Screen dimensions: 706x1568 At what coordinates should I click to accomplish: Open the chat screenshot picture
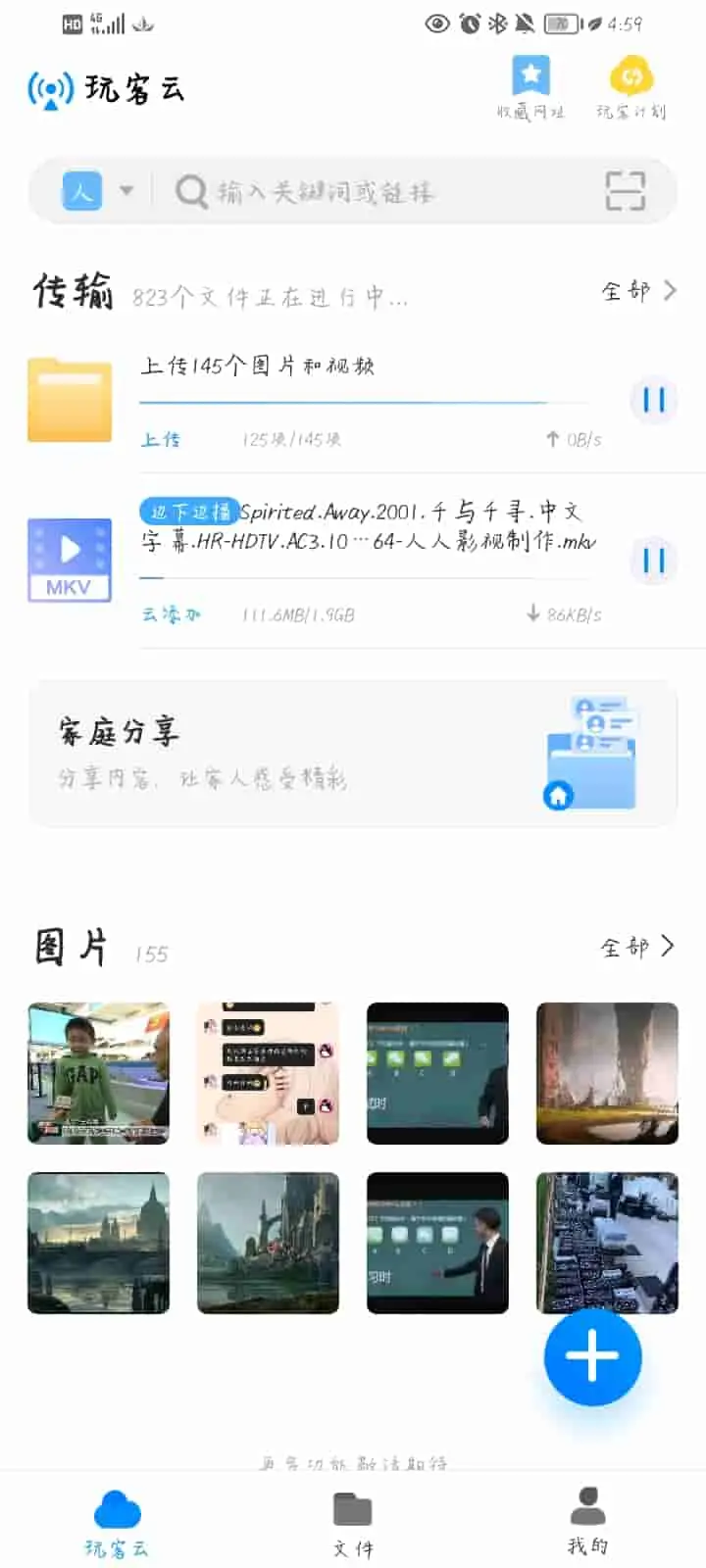coord(268,1073)
